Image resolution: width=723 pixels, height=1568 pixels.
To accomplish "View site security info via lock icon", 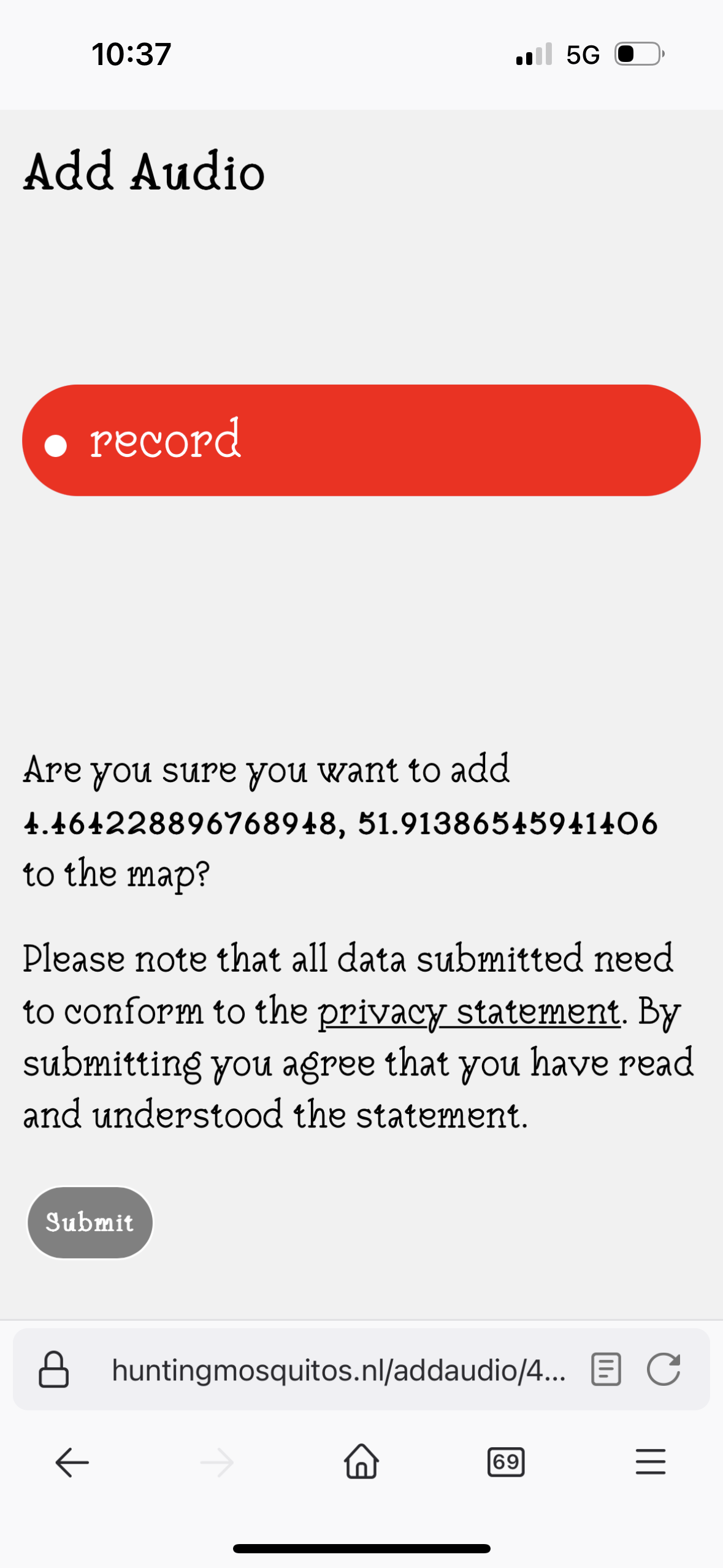I will 54,1369.
